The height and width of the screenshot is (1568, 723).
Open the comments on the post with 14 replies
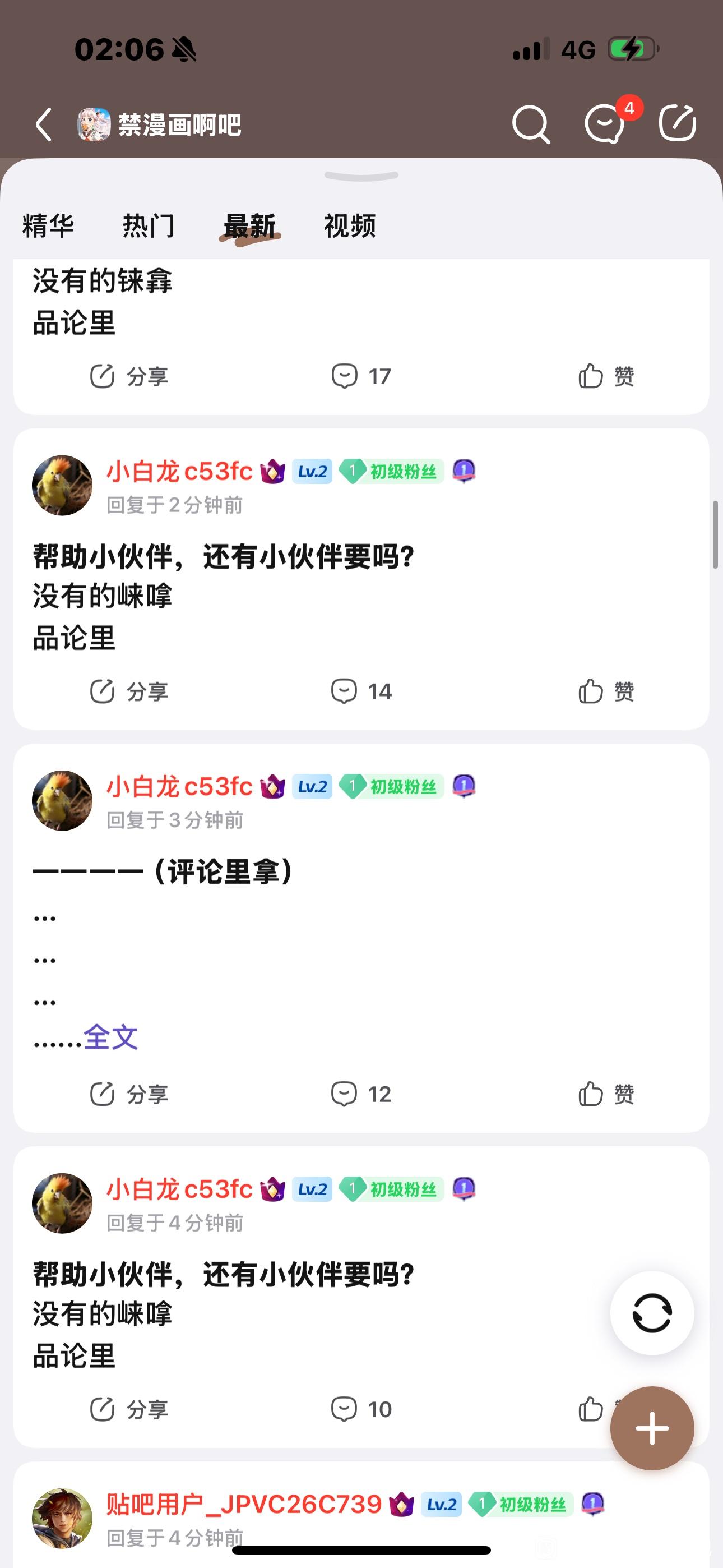(361, 691)
